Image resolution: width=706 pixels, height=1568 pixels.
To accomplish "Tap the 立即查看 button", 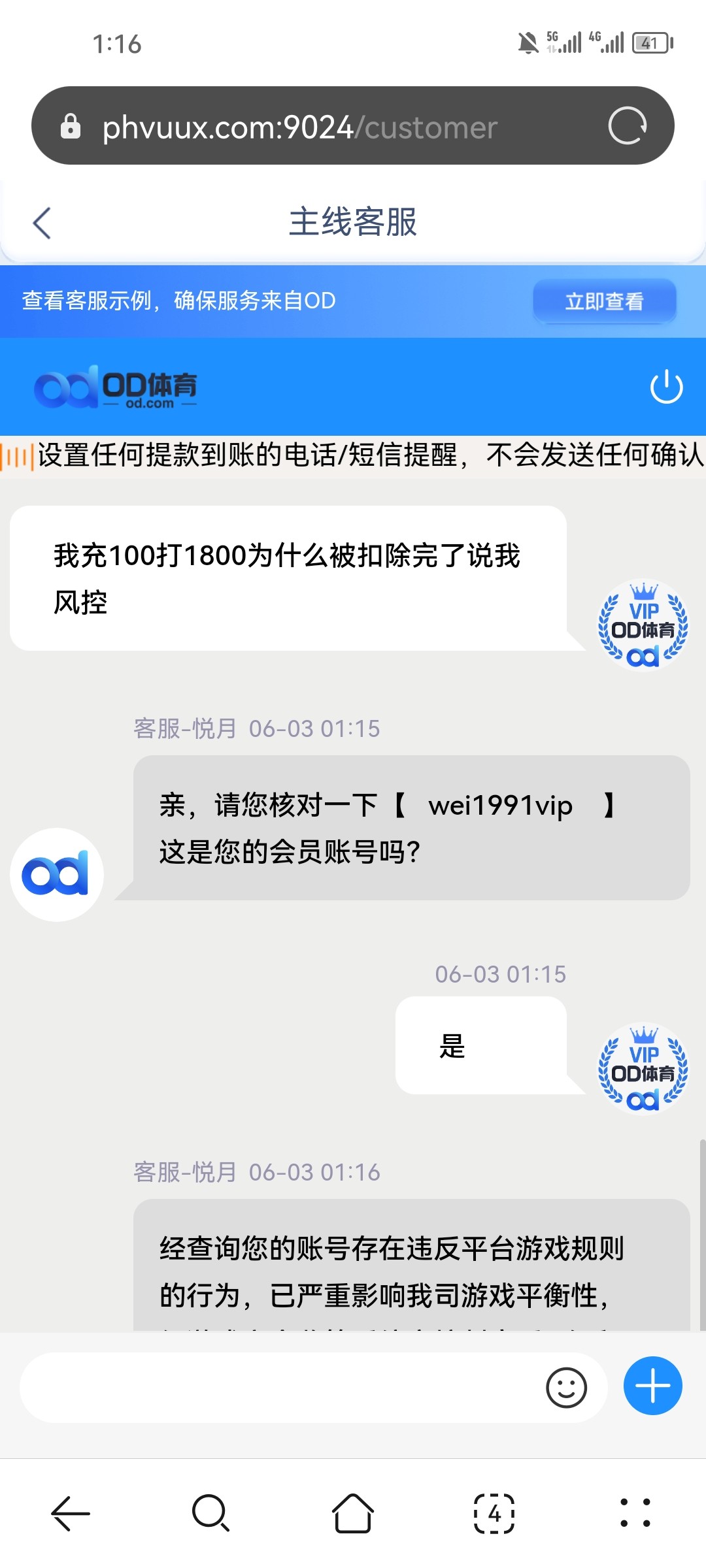I will coord(604,301).
